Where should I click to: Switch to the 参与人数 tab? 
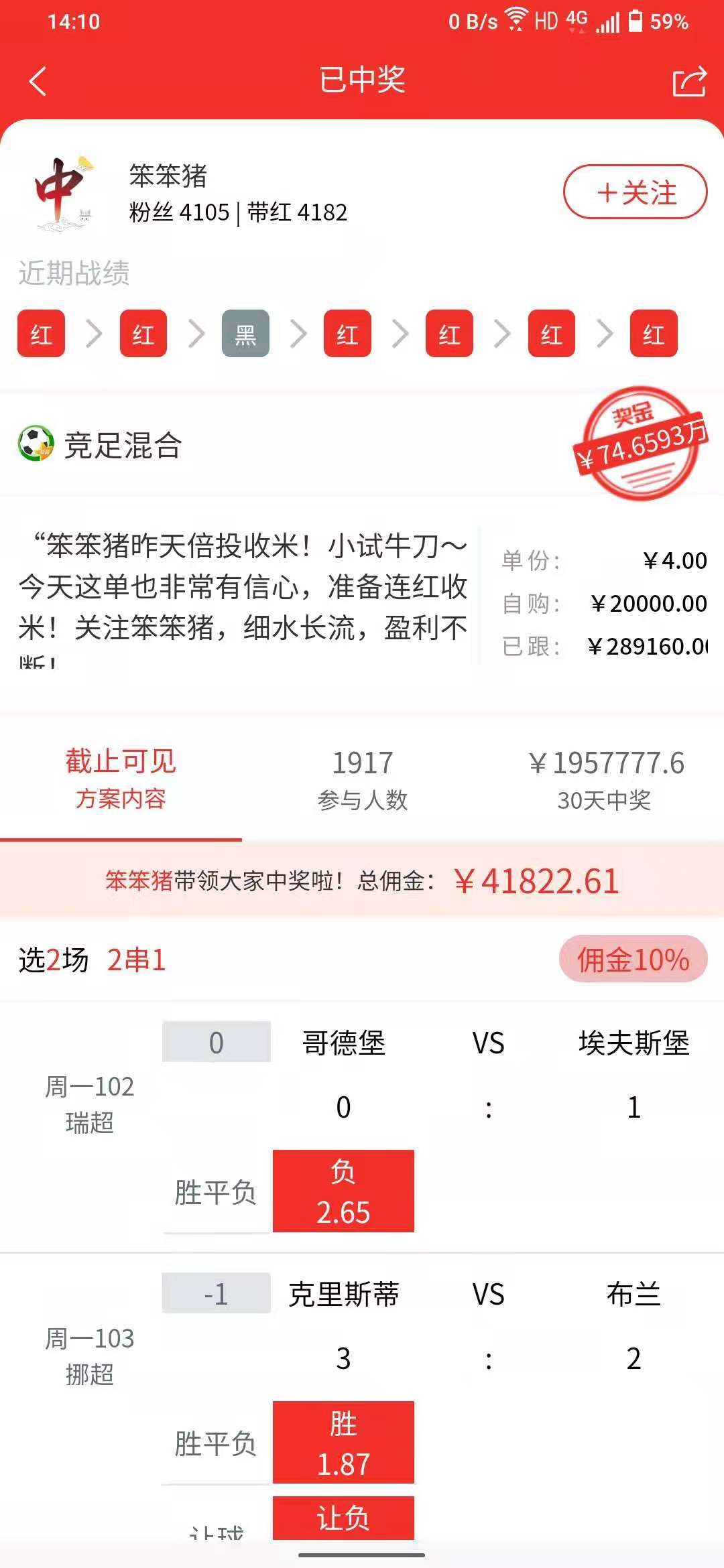[363, 779]
